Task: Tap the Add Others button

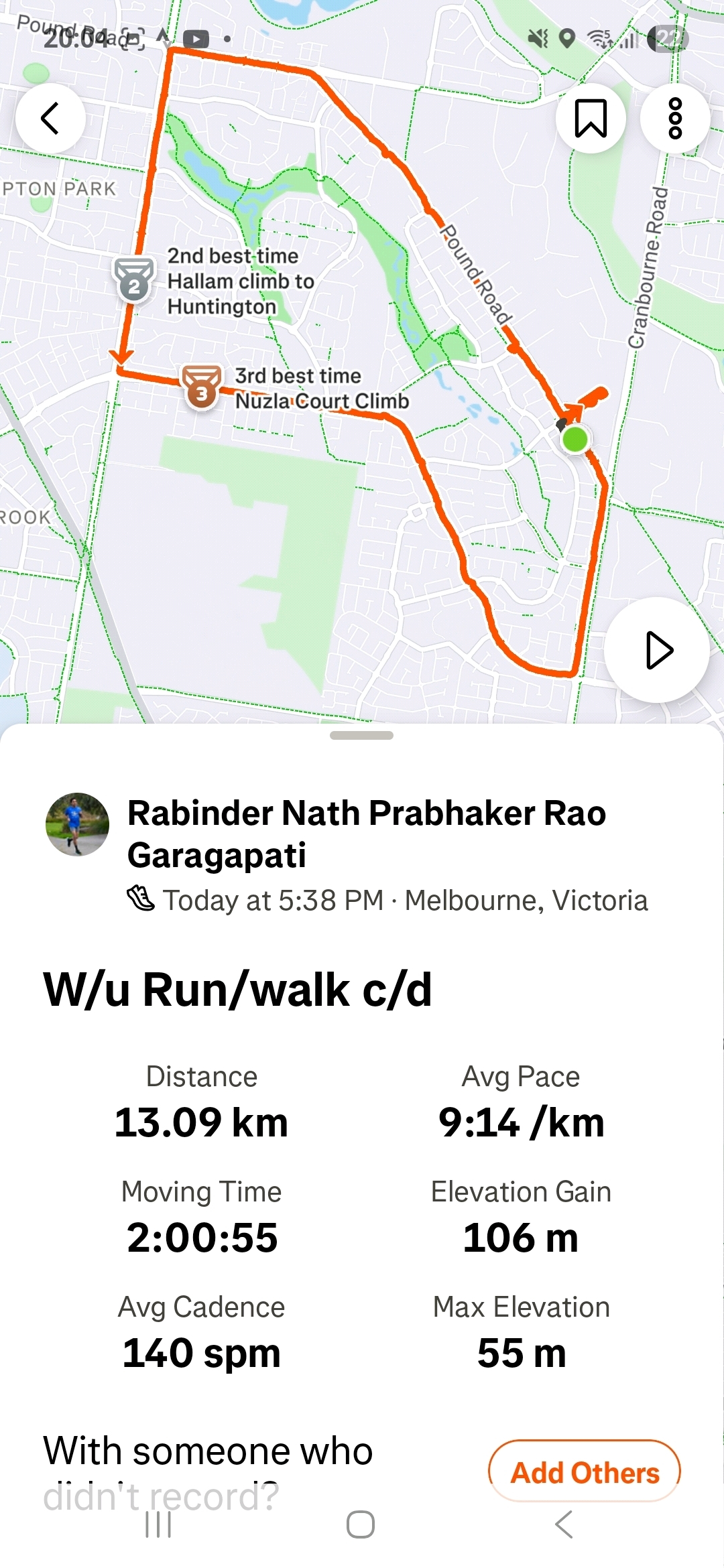Action: click(x=585, y=1472)
